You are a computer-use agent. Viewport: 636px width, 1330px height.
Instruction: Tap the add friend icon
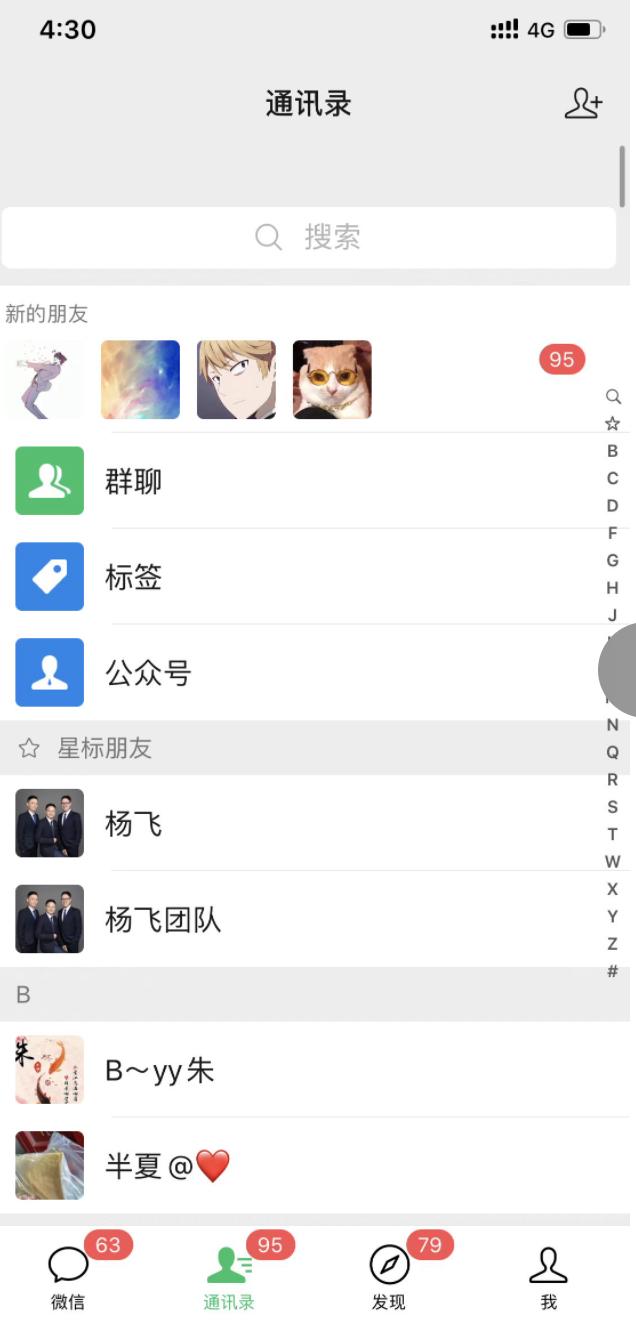[x=584, y=103]
